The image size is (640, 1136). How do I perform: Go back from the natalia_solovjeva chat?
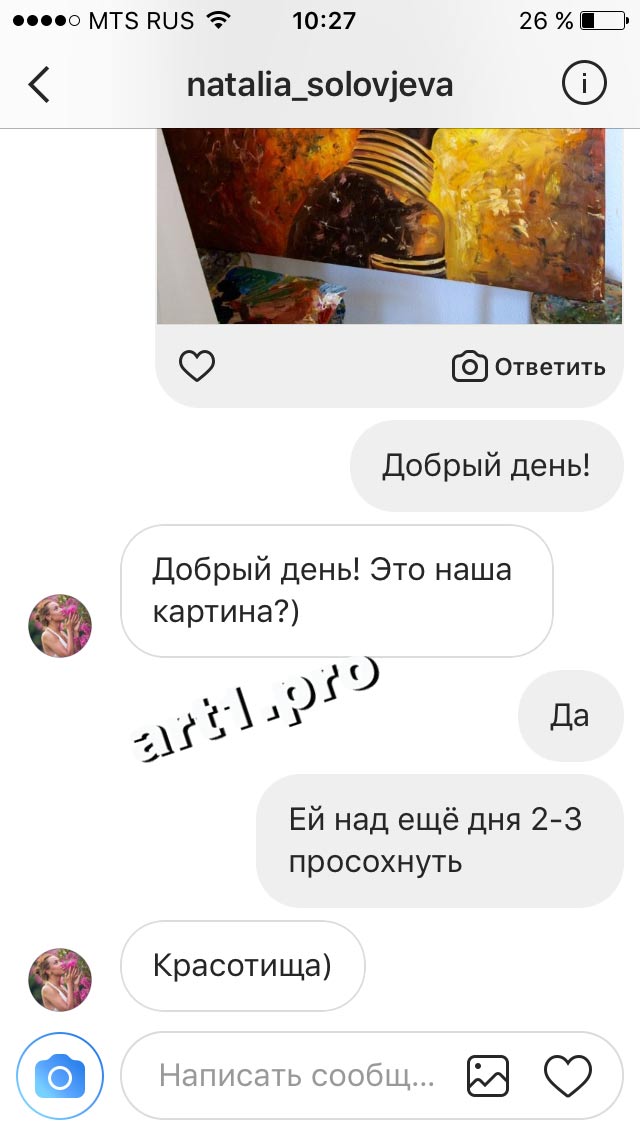[39, 85]
